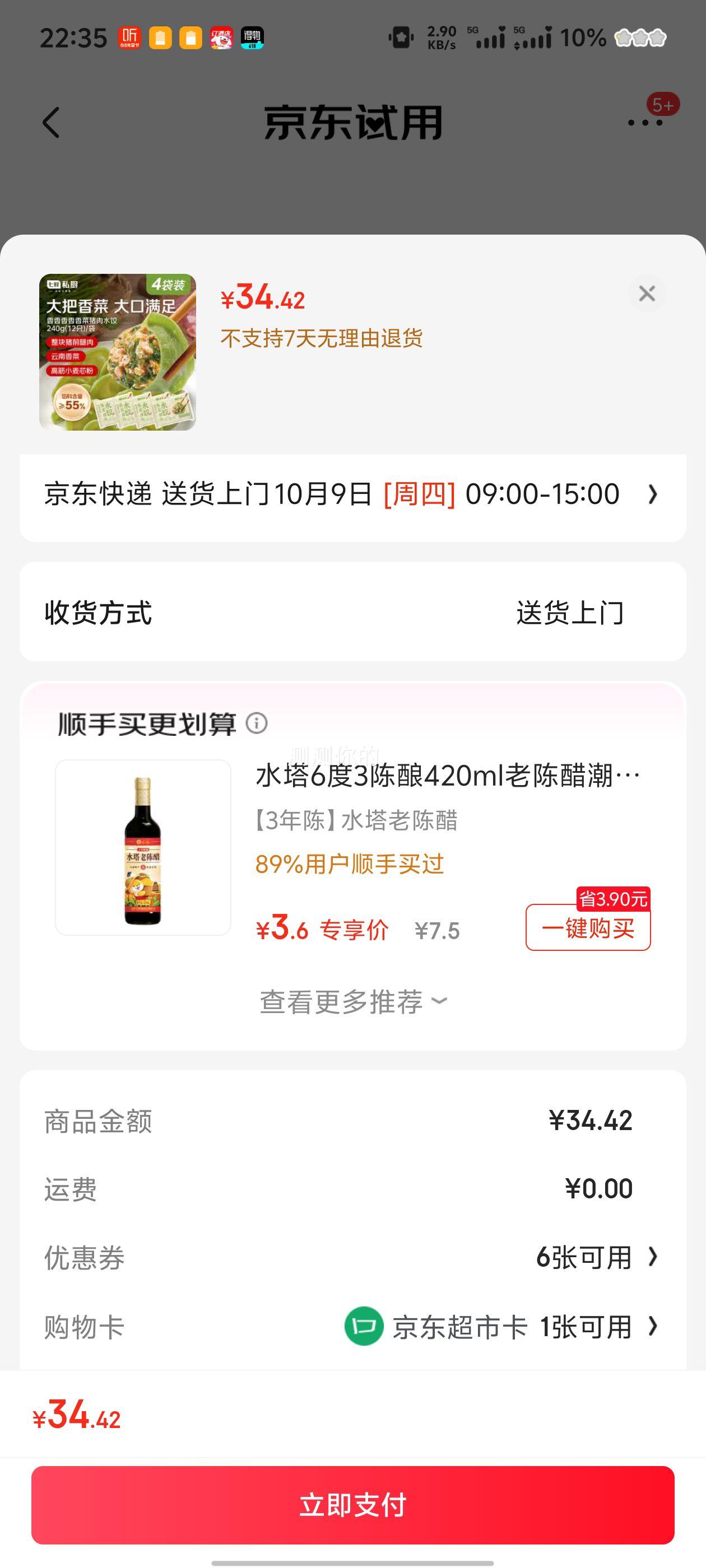Screen dimensions: 706x1568
Task: Dismiss the dumpling item with the × icon
Action: click(x=646, y=293)
